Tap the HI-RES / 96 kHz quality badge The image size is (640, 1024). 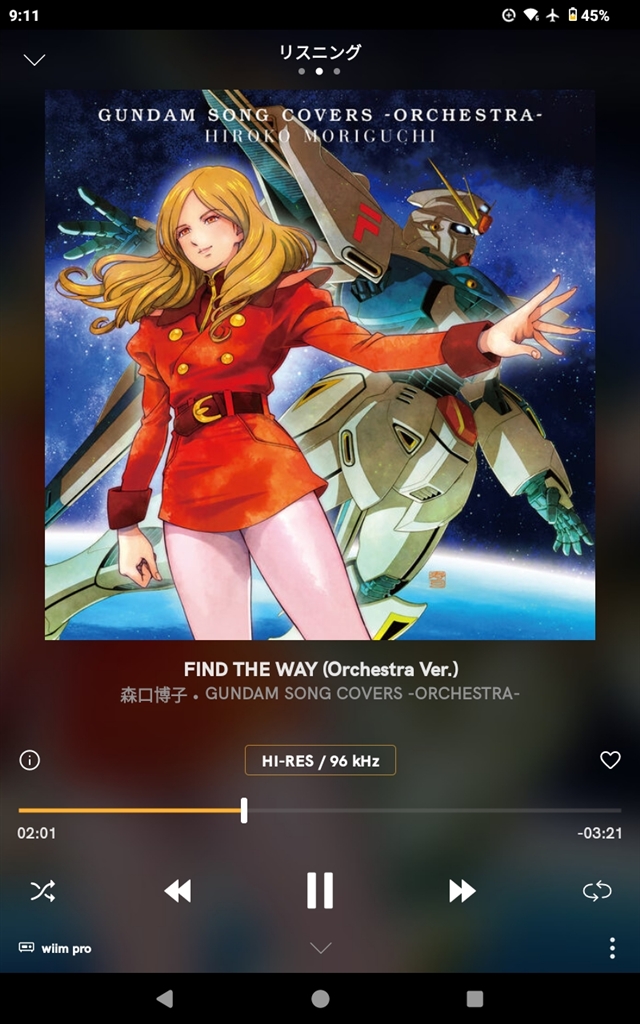320,760
